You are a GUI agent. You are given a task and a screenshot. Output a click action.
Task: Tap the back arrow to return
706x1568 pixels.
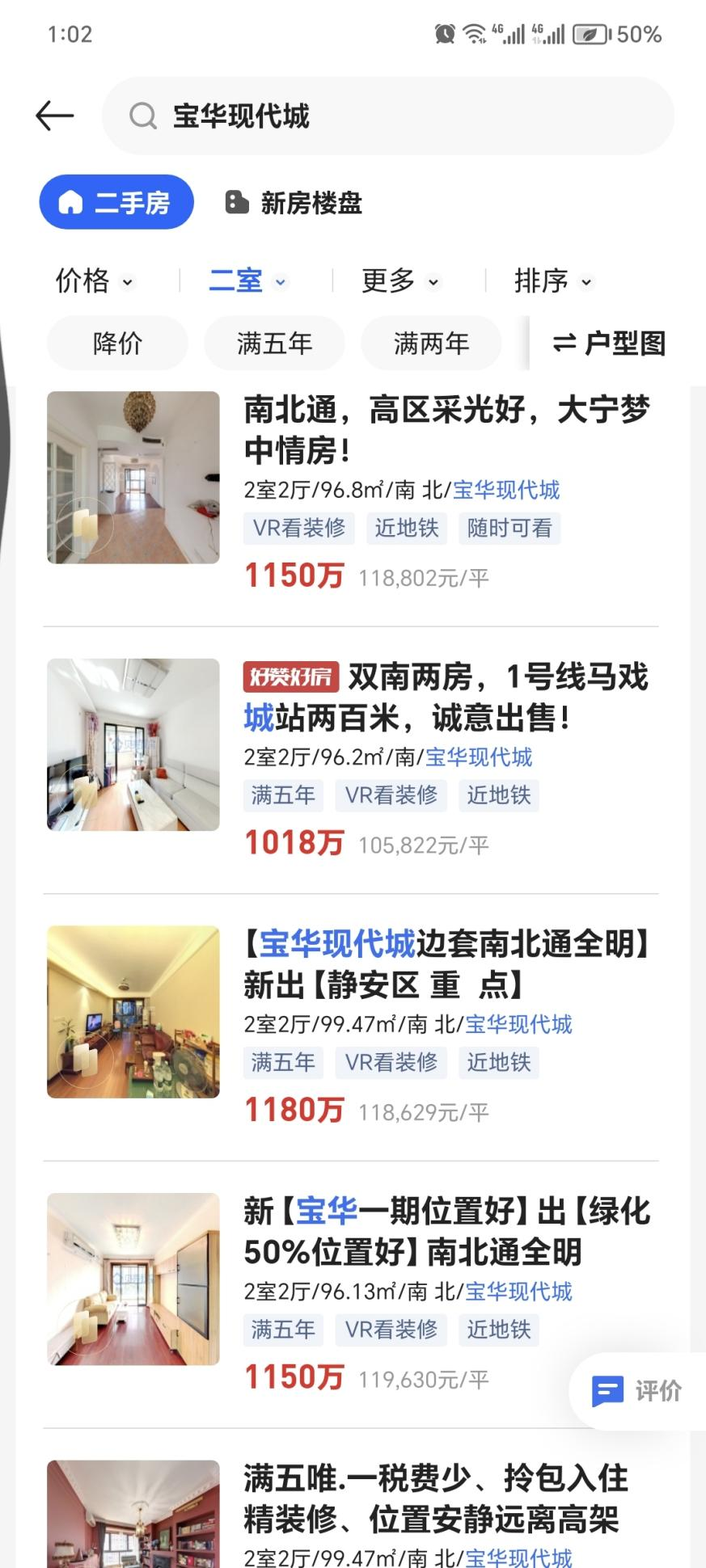[53, 116]
